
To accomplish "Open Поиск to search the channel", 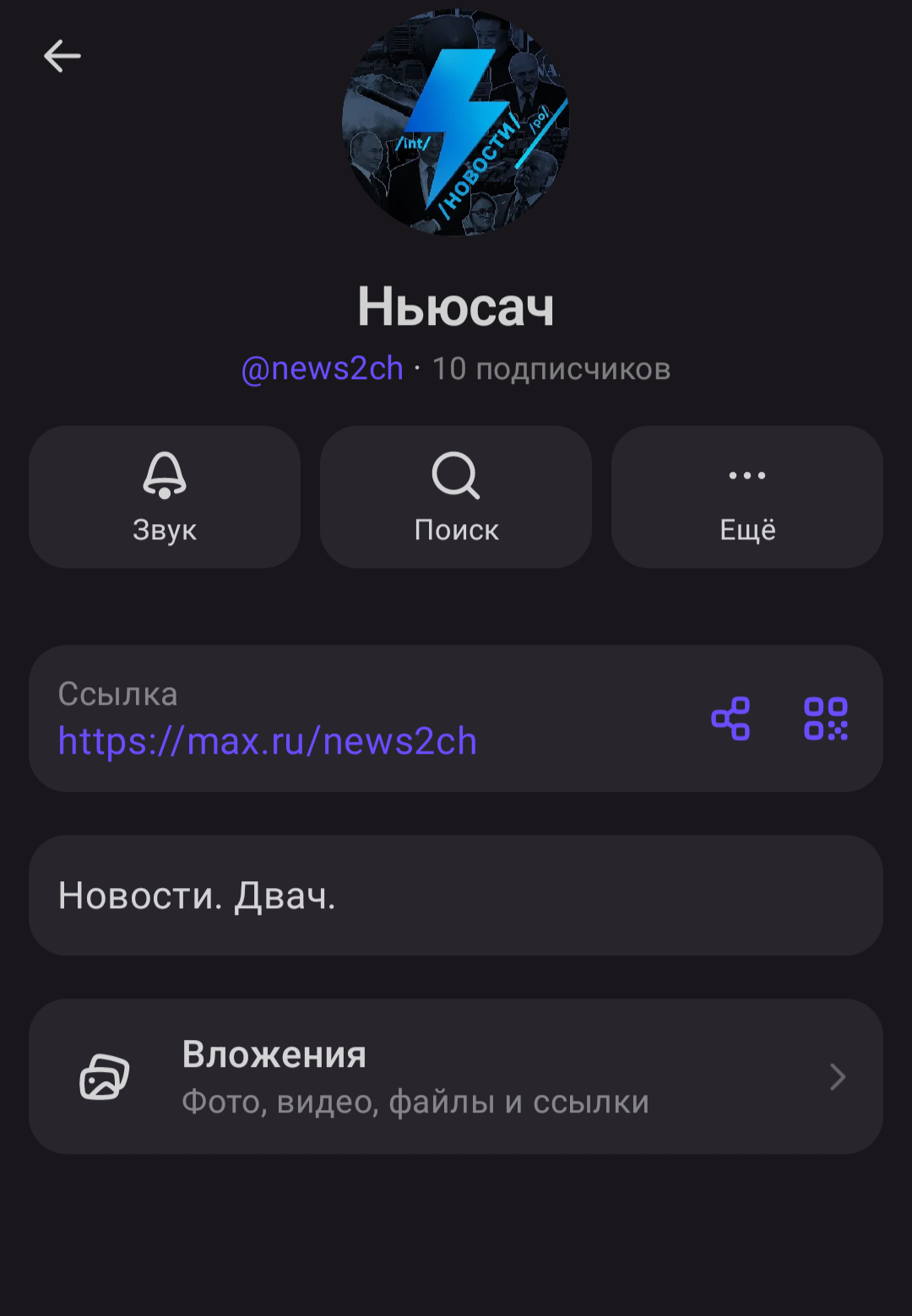I will point(456,497).
